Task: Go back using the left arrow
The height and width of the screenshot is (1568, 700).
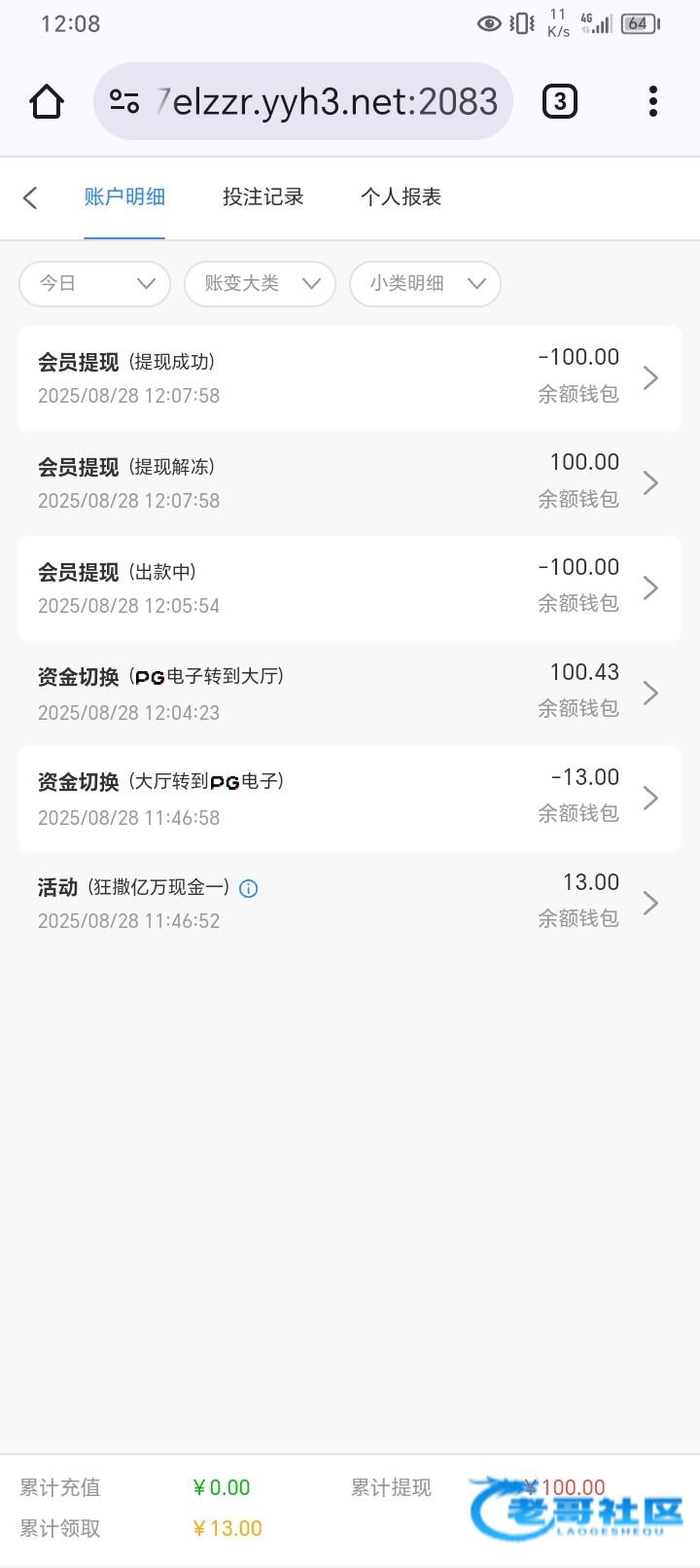Action: coord(30,198)
